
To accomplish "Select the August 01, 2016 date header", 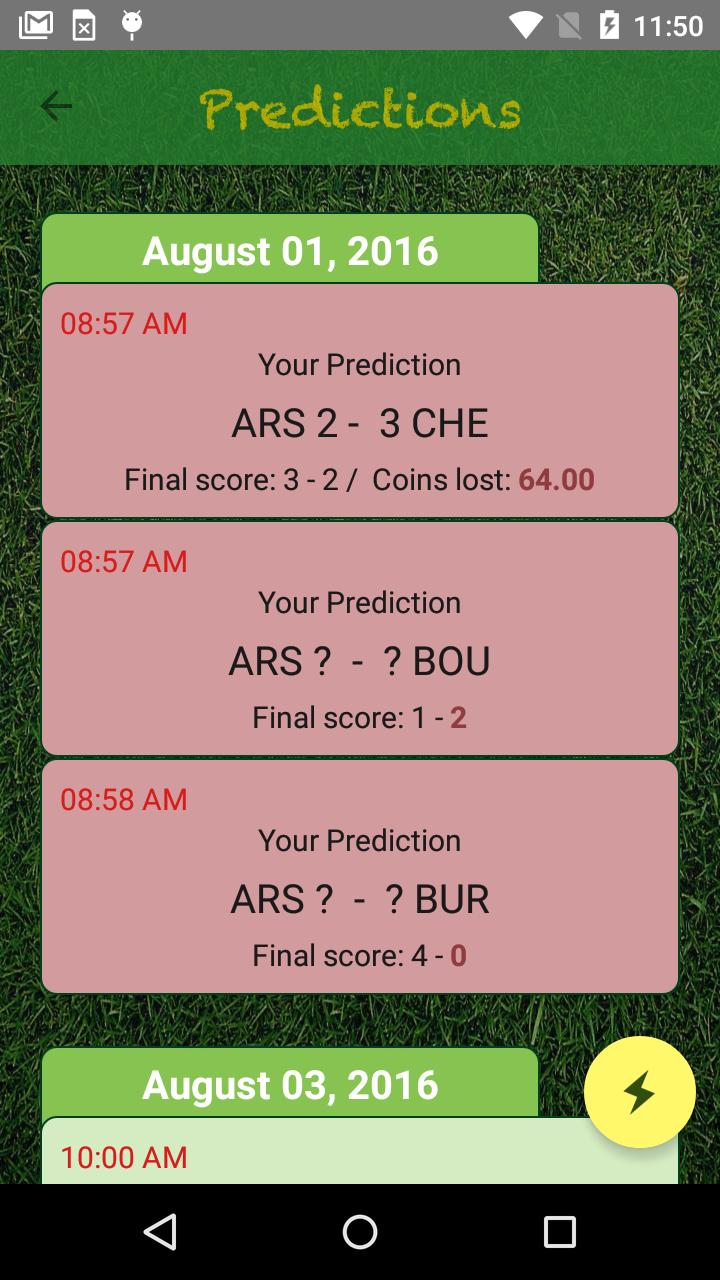I will (290, 250).
